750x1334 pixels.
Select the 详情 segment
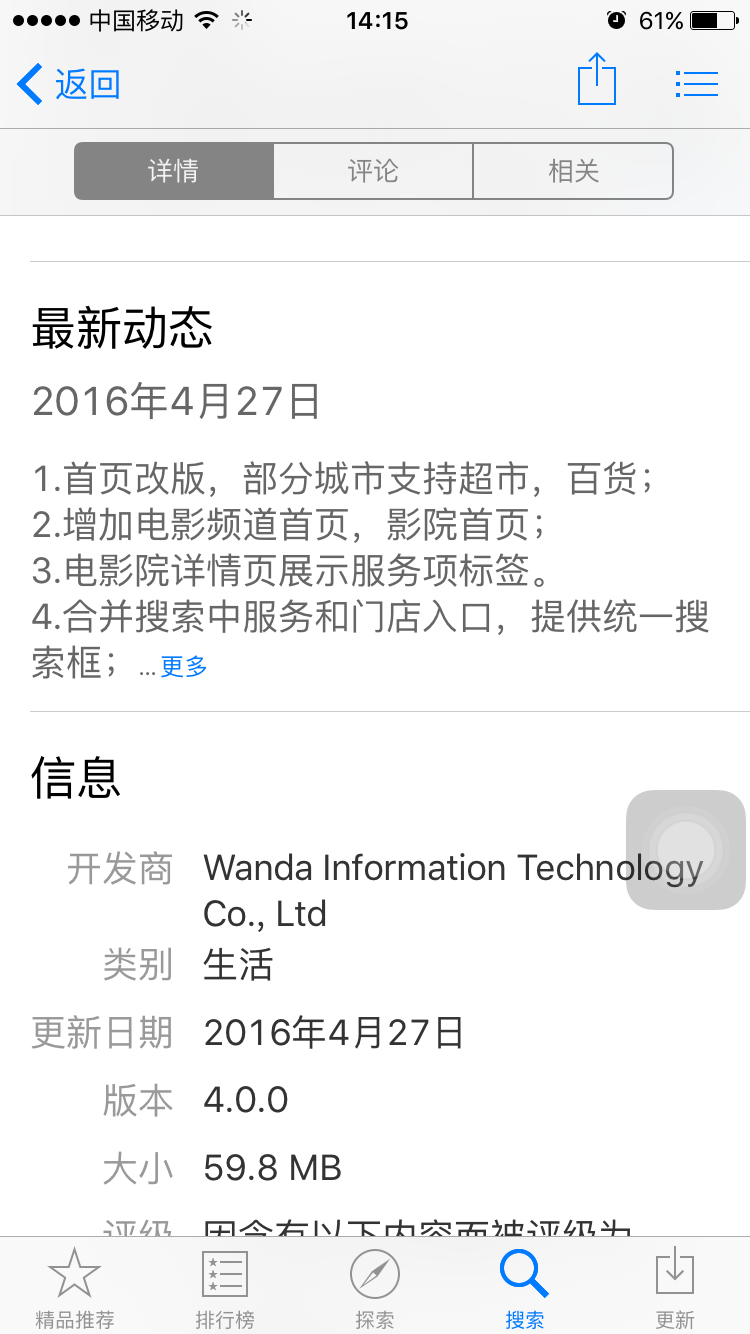point(174,171)
